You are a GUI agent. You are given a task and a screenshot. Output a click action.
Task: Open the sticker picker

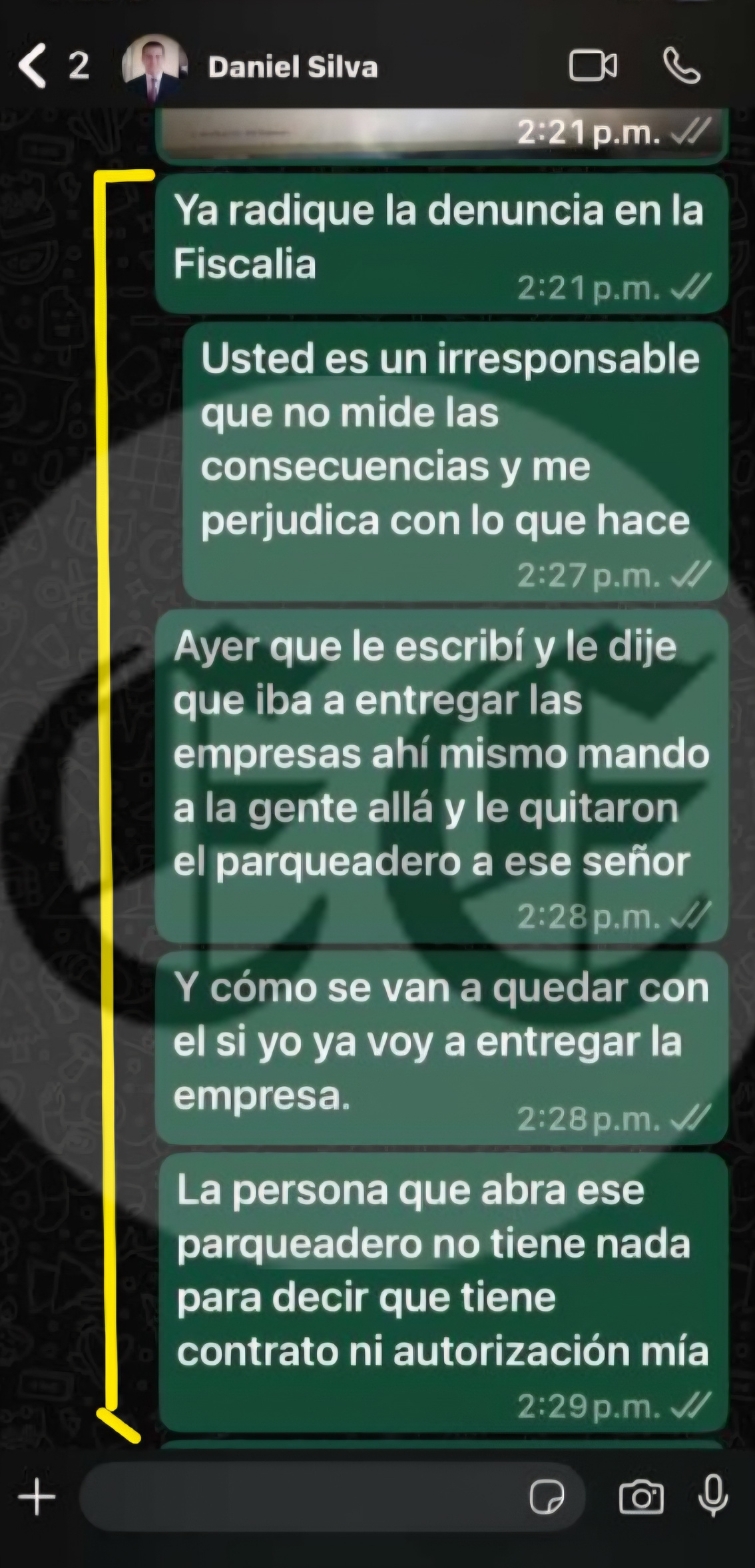tap(548, 1497)
